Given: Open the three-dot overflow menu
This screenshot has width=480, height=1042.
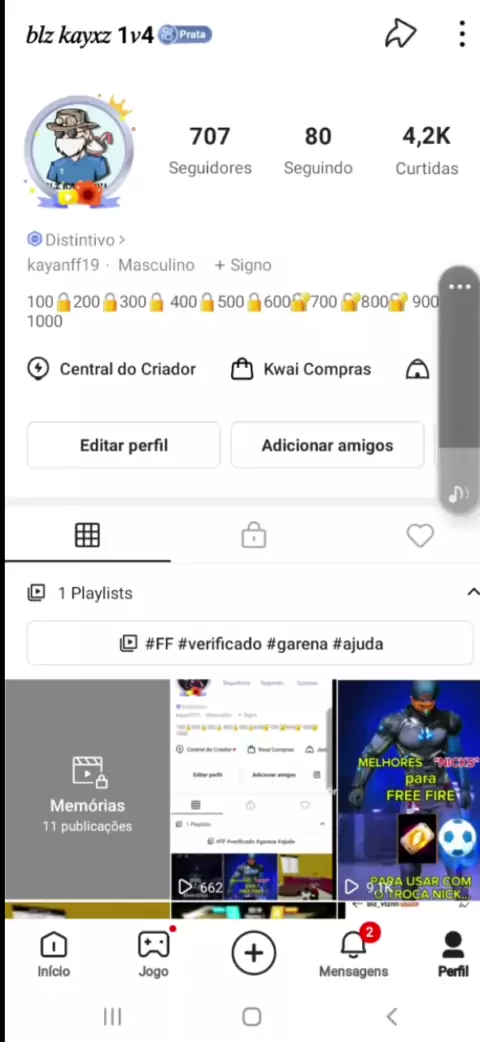Looking at the screenshot, I should coord(461,34).
